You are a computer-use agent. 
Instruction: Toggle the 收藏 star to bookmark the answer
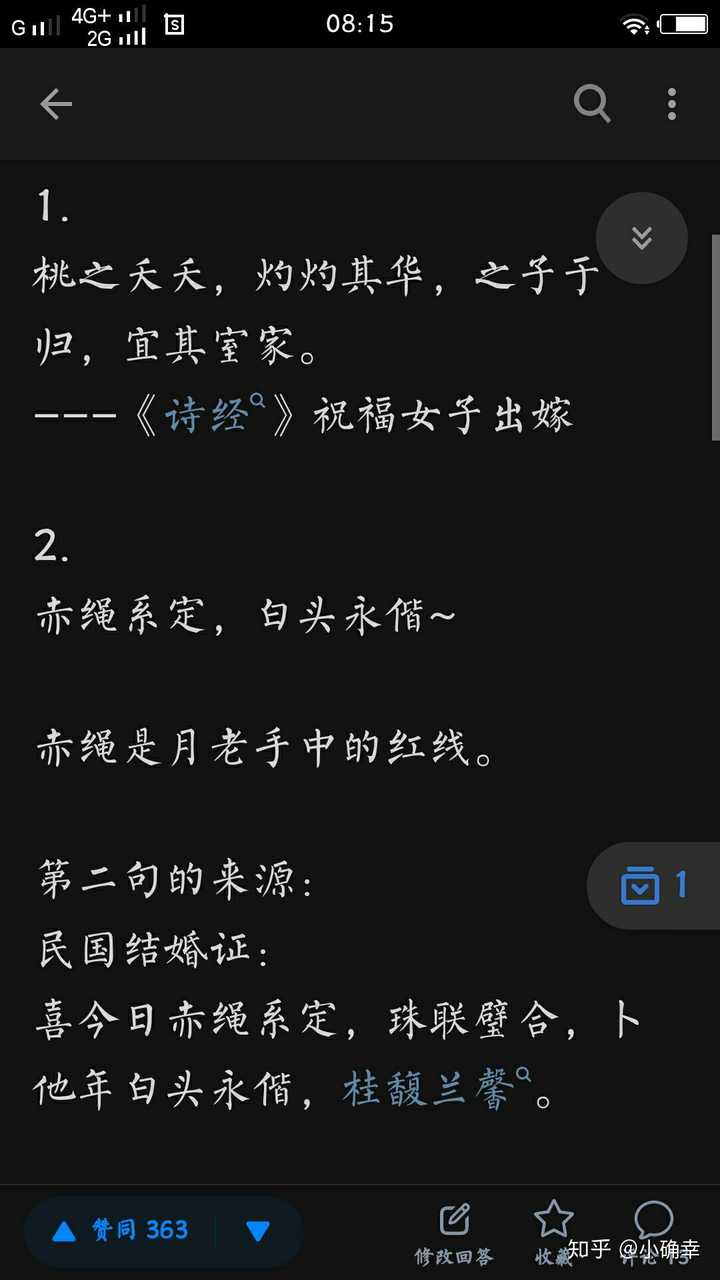pos(554,1218)
